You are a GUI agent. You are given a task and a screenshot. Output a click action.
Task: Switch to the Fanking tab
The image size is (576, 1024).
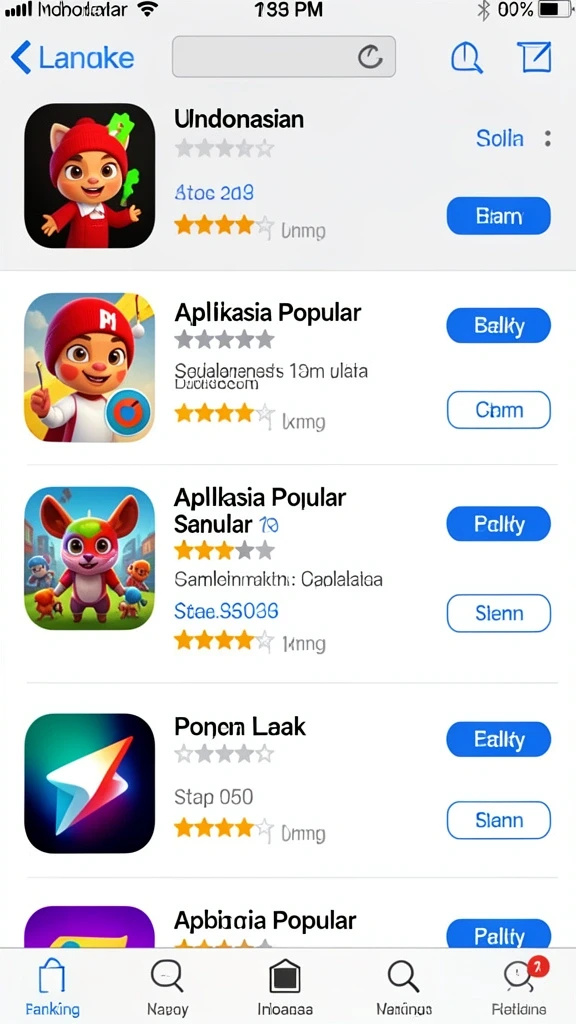pos(52,985)
